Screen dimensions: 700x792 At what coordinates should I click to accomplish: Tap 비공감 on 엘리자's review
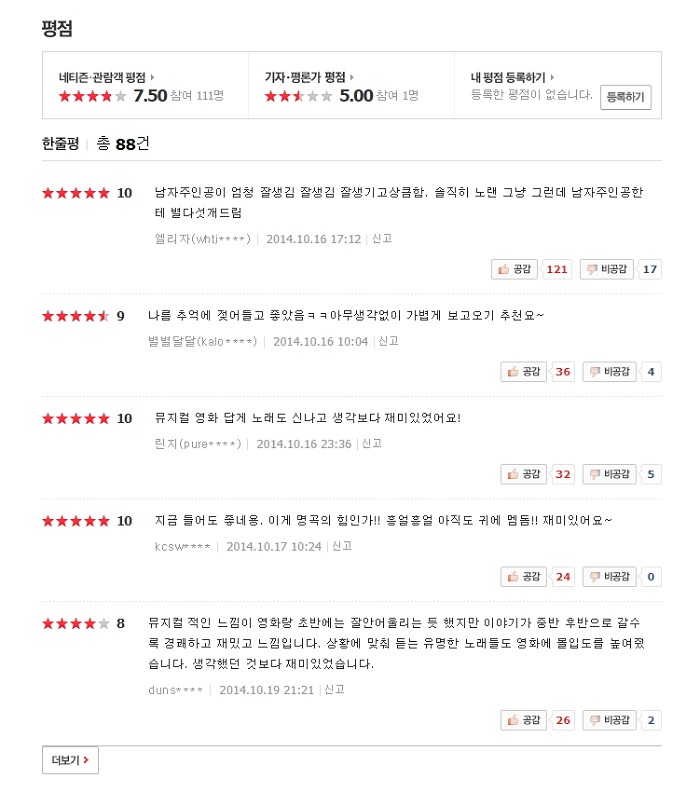click(x=606, y=269)
